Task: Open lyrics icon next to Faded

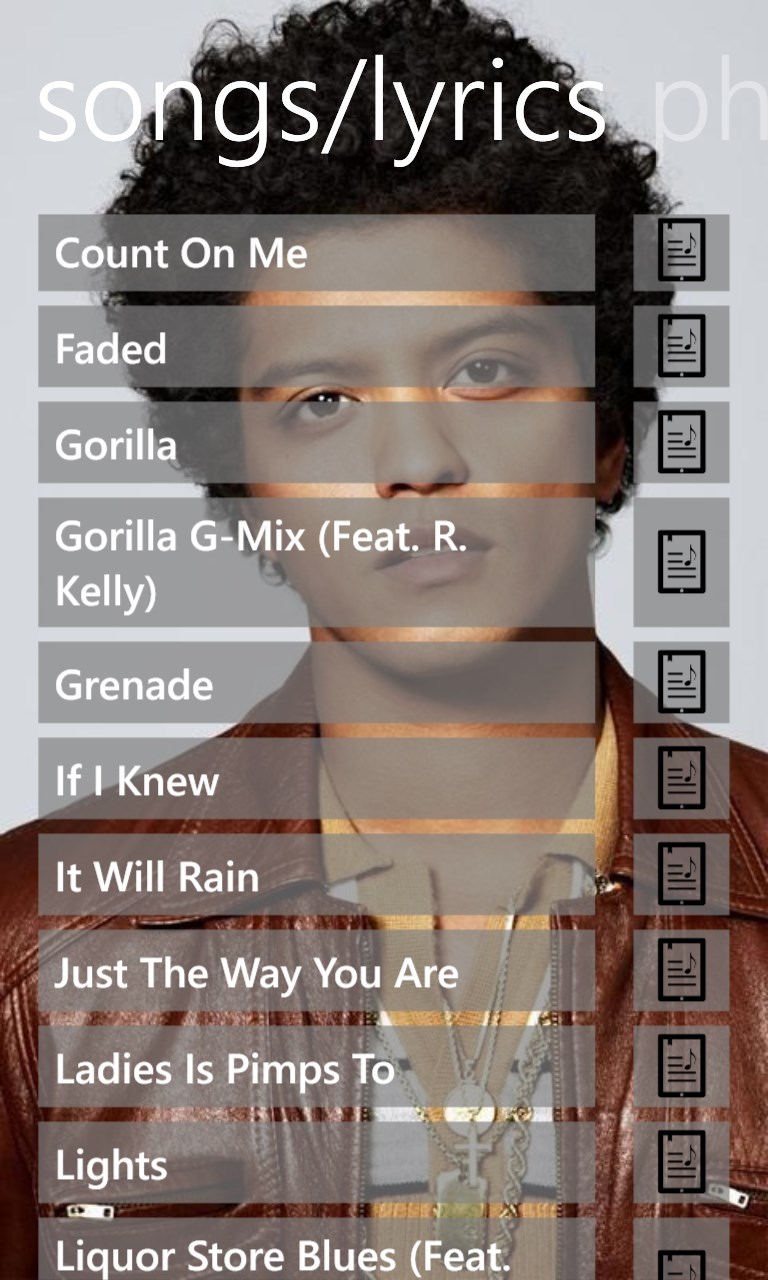Action: 681,346
